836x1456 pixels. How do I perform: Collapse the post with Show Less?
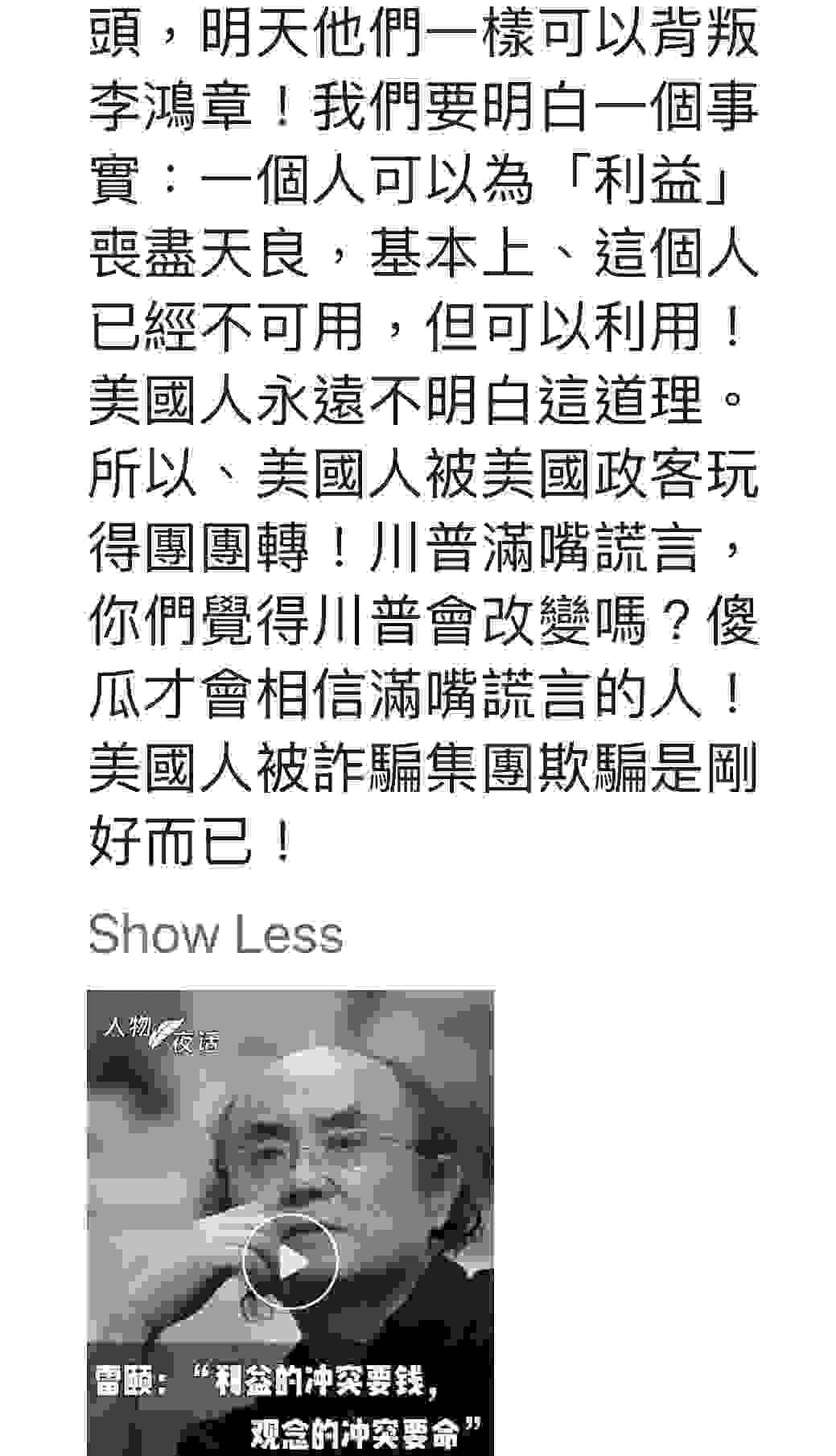pyautogui.click(x=215, y=934)
